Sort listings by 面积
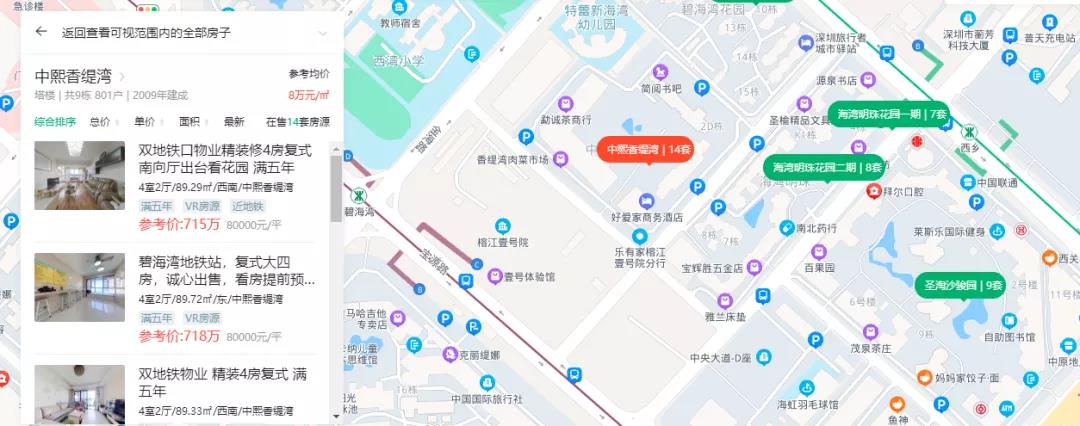The image size is (1080, 426). click(x=189, y=122)
